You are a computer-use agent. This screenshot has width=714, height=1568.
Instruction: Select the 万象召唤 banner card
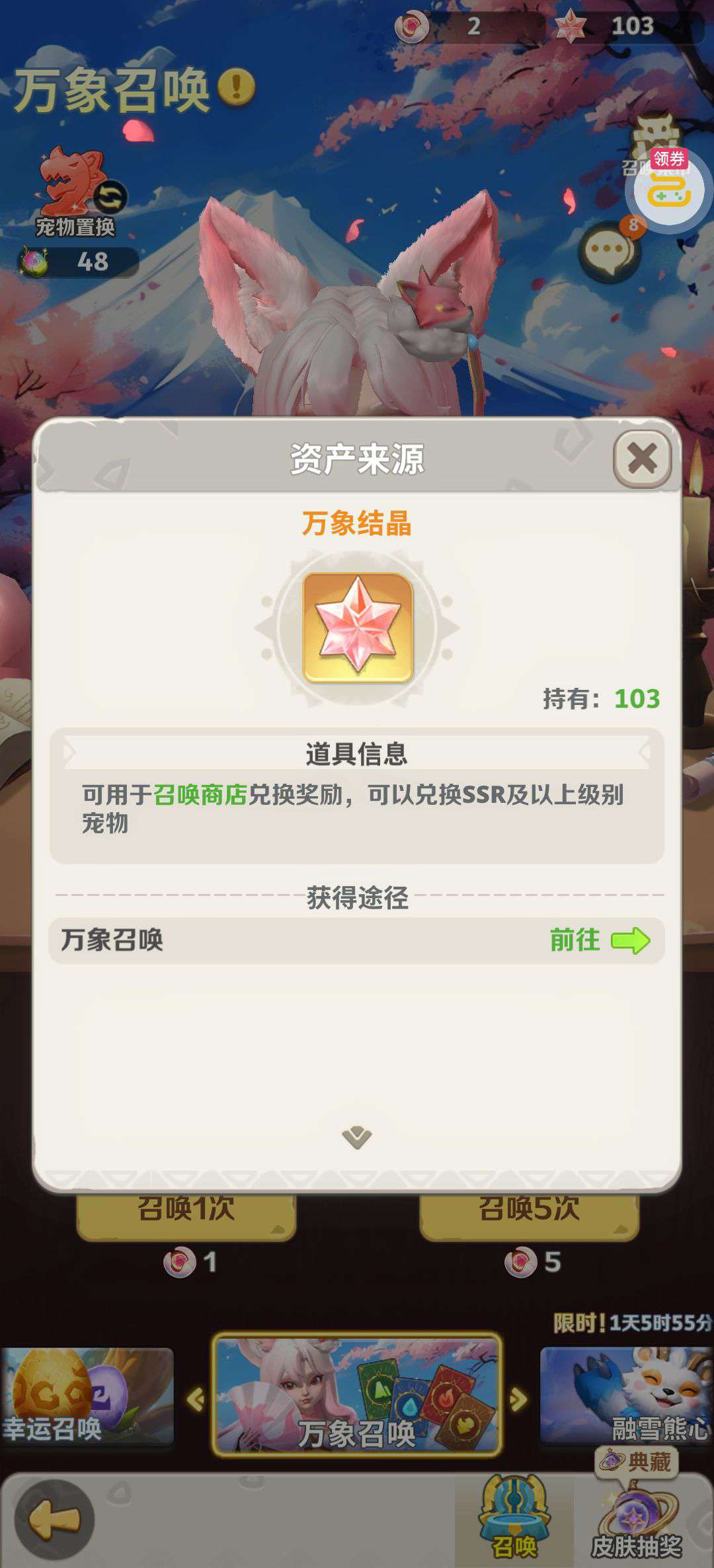(x=357, y=1396)
